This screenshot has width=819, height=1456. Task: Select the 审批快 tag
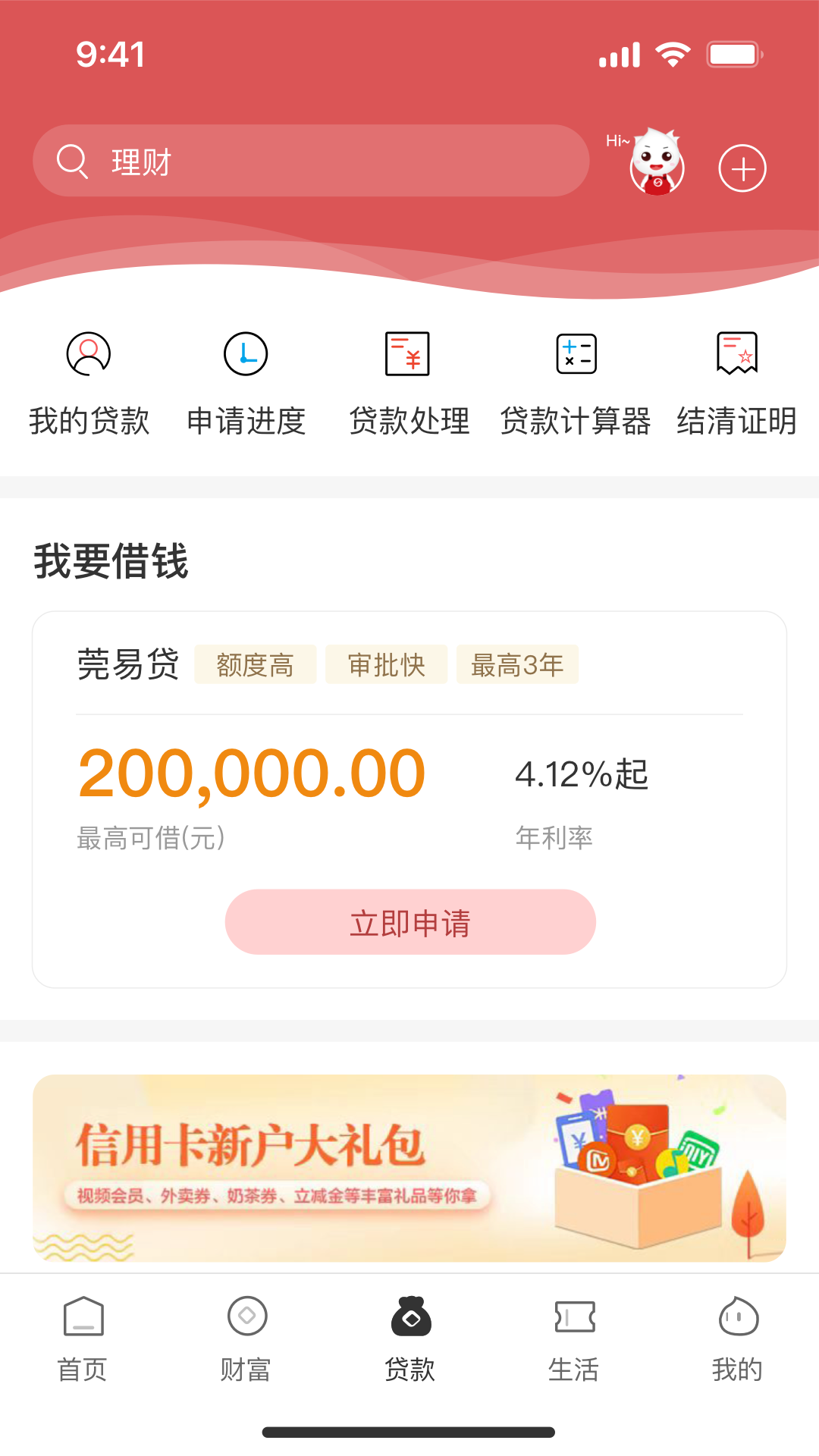pyautogui.click(x=386, y=664)
